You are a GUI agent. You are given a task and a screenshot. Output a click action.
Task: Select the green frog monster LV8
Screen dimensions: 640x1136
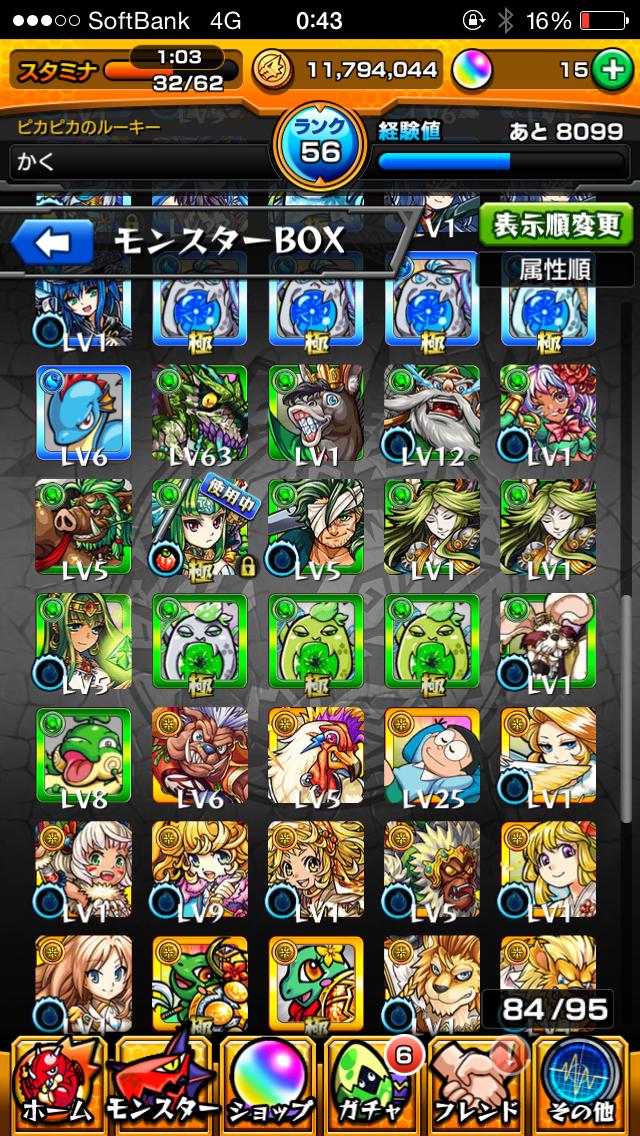coord(84,755)
